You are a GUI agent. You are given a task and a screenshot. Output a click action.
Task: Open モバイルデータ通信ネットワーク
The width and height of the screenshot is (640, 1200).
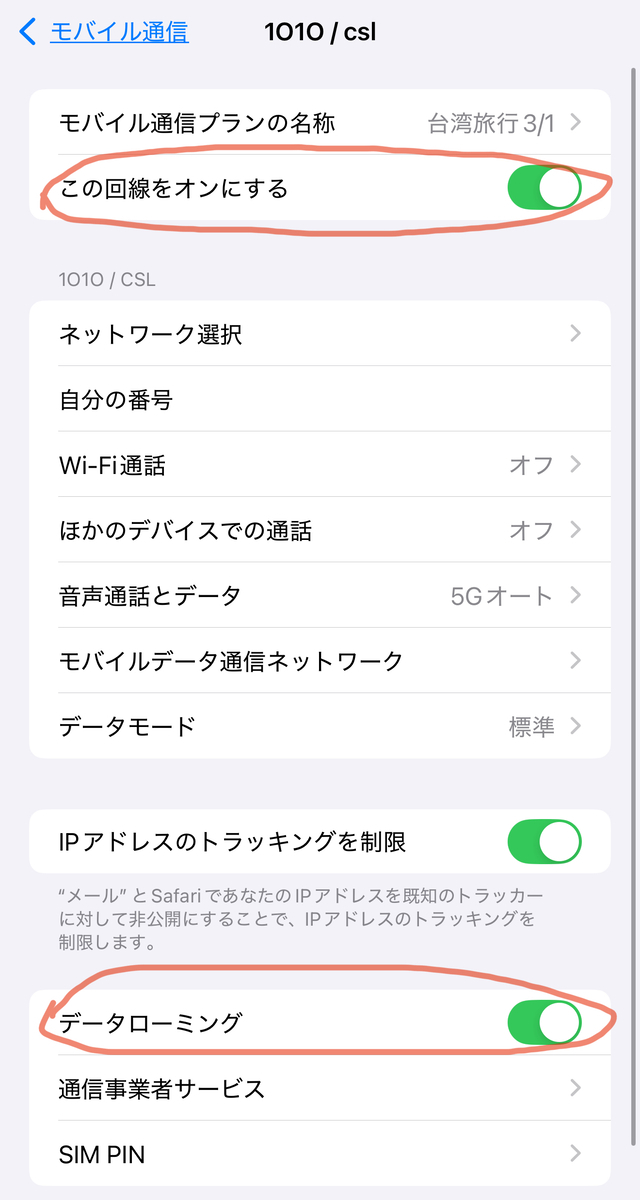coord(320,661)
